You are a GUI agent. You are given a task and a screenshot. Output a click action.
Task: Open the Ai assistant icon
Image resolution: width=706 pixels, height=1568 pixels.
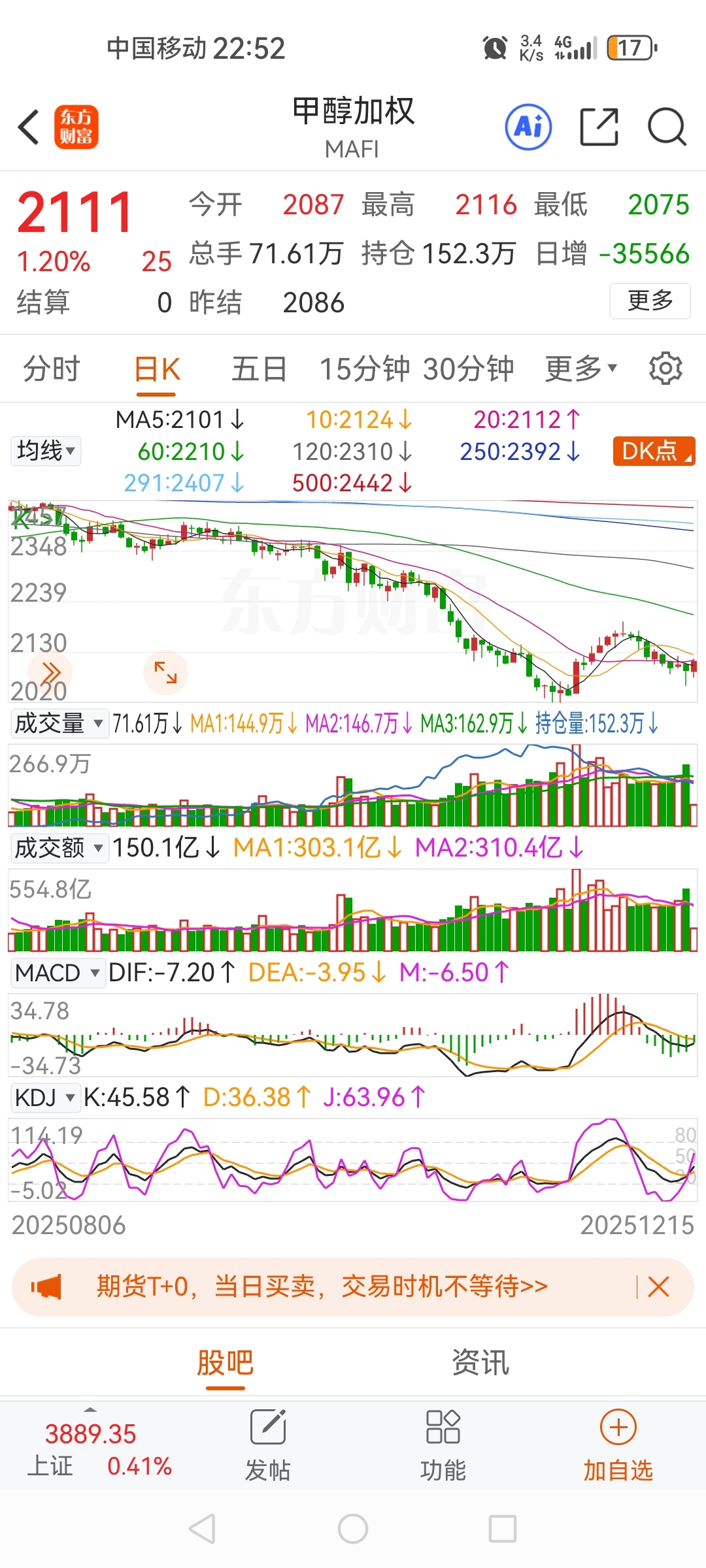pos(528,127)
